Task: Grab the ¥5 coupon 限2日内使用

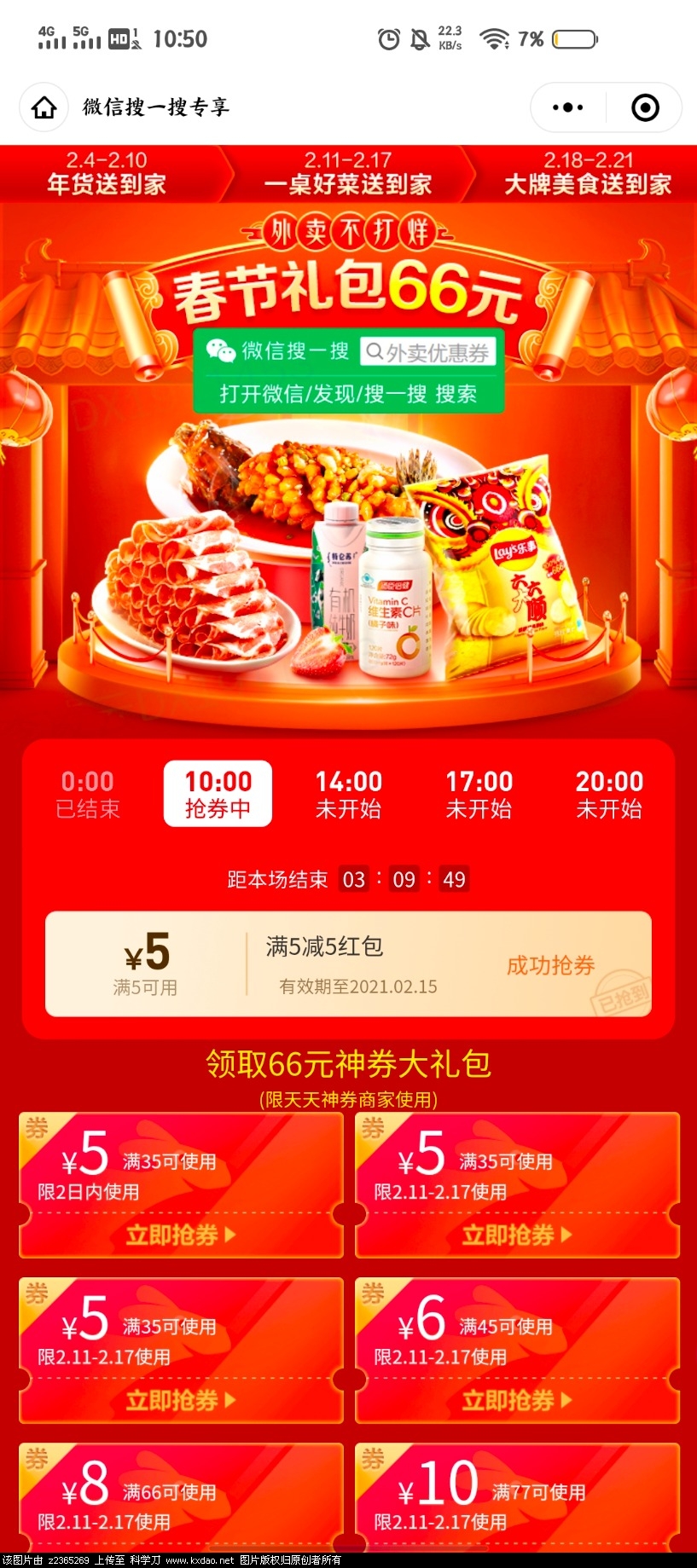Action: coord(180,1234)
